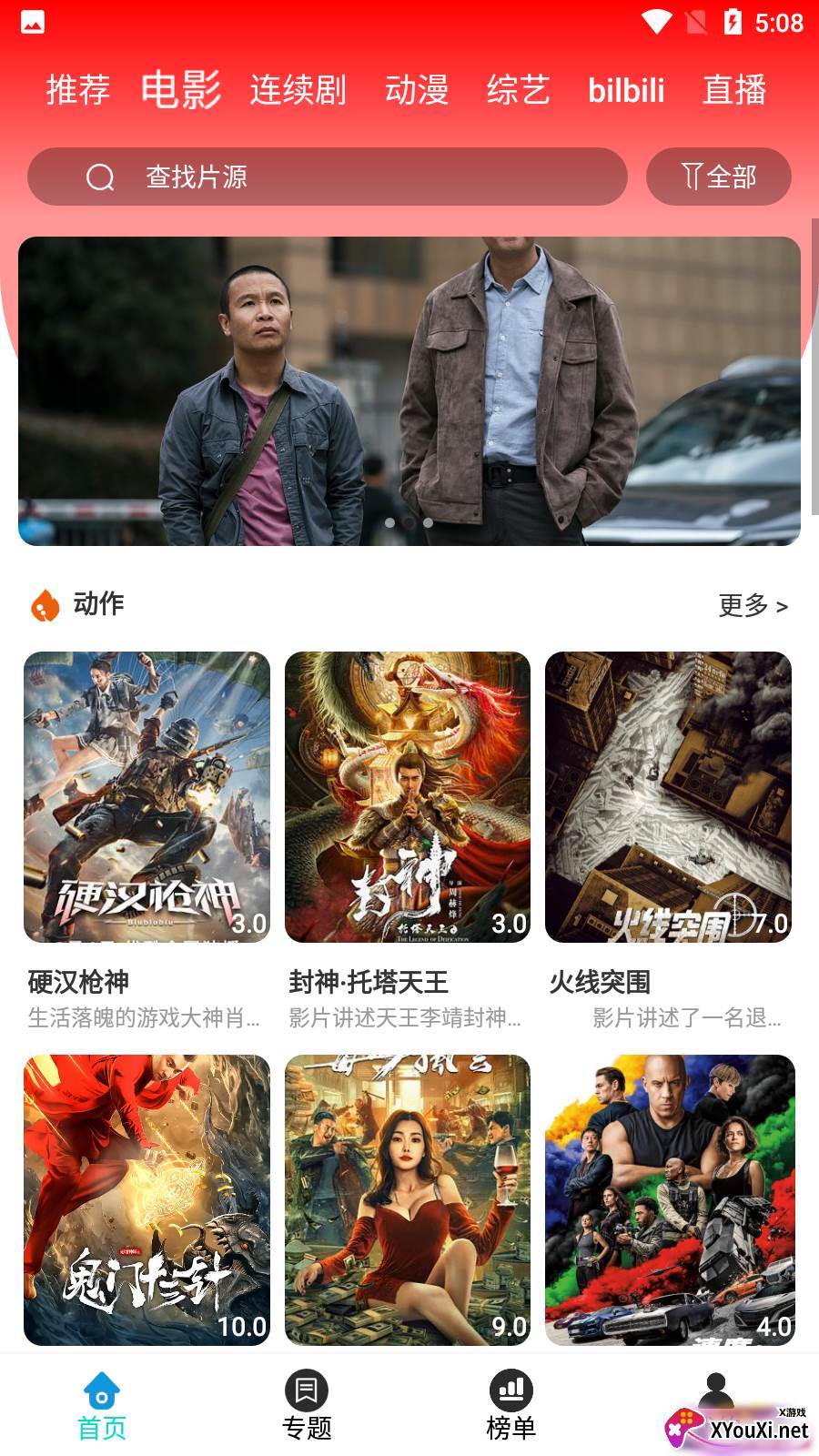Image resolution: width=819 pixels, height=1456 pixels.
Task: Open the 榜单 rankings tab
Action: coord(511,1406)
